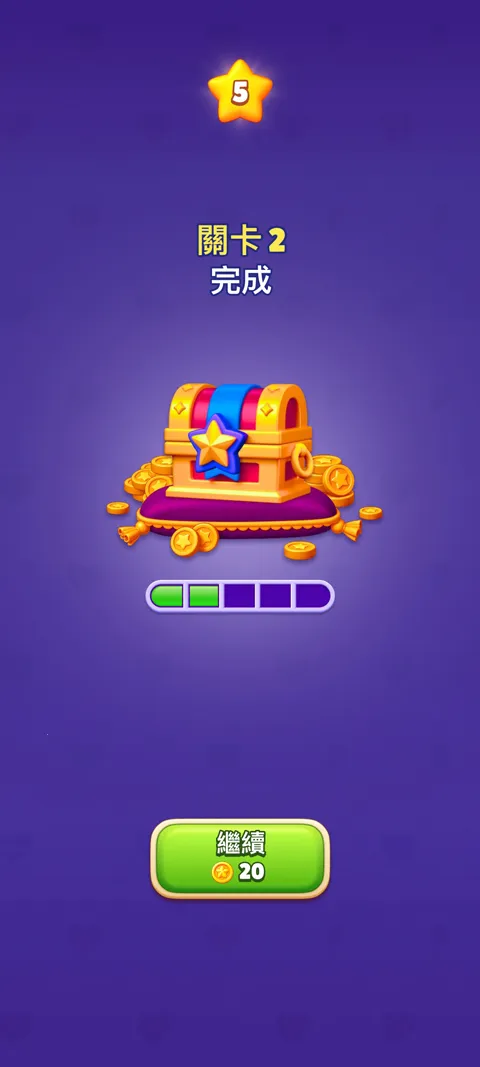Tap the green 繼續 button
This screenshot has width=480, height=1067.
[x=240, y=858]
